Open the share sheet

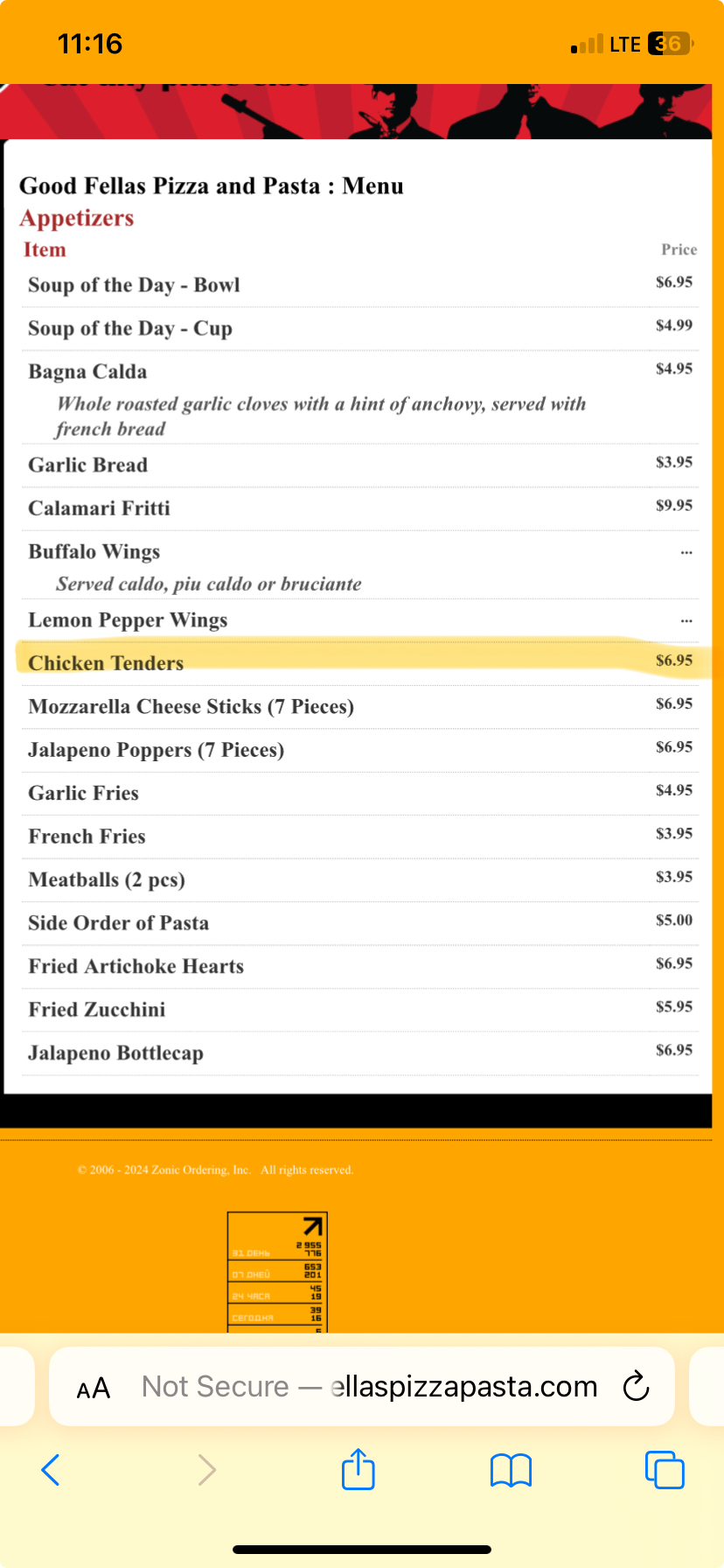pyautogui.click(x=358, y=1469)
